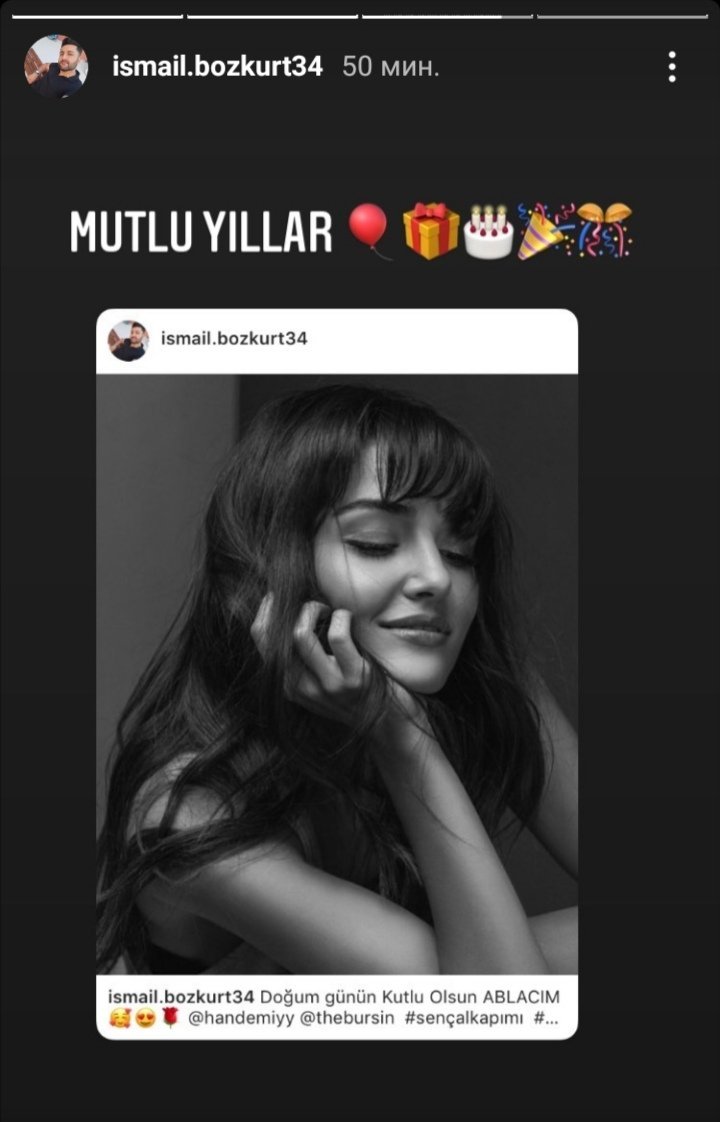Open ismail.bozkurt34 profile from story avatar
The height and width of the screenshot is (1122, 720).
point(56,67)
